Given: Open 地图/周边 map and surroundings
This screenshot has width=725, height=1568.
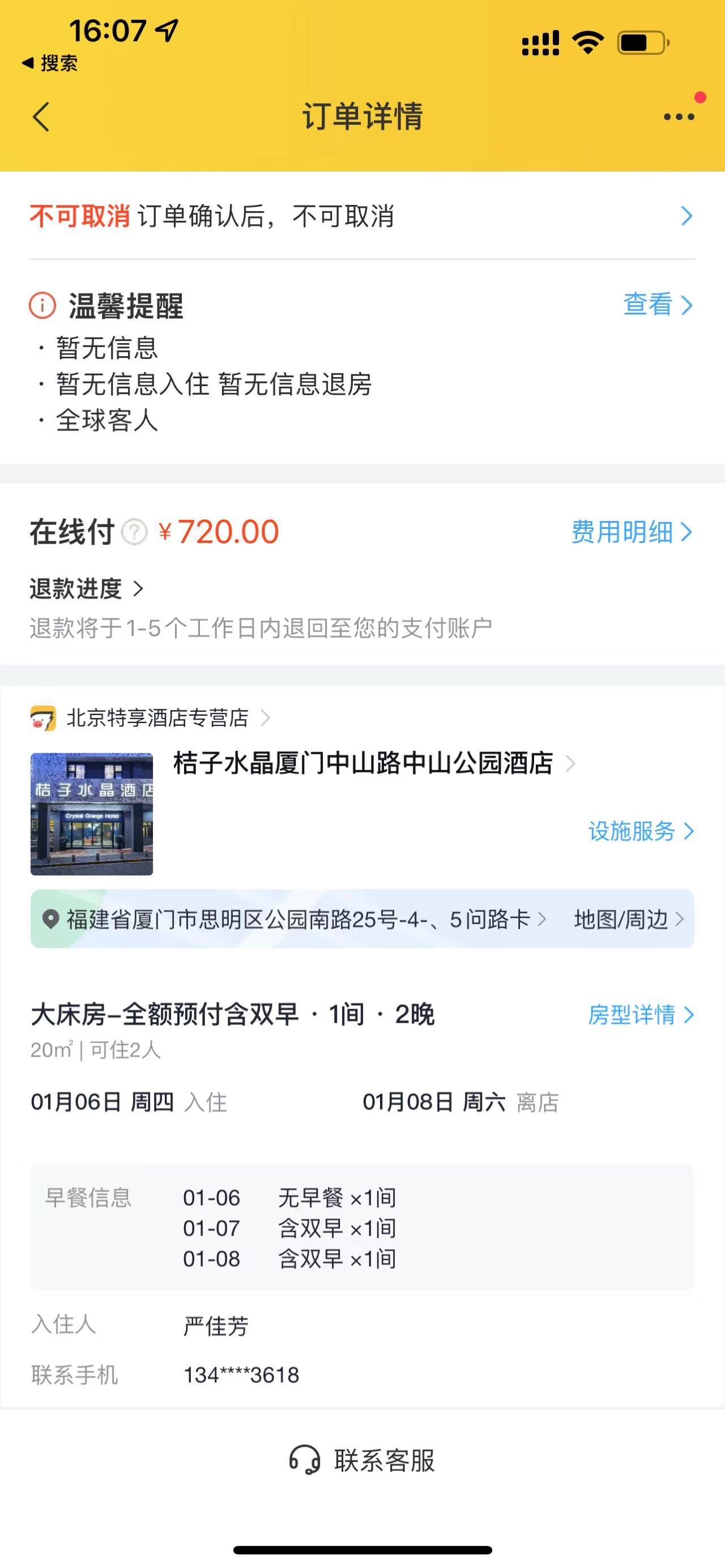Looking at the screenshot, I should point(628,919).
